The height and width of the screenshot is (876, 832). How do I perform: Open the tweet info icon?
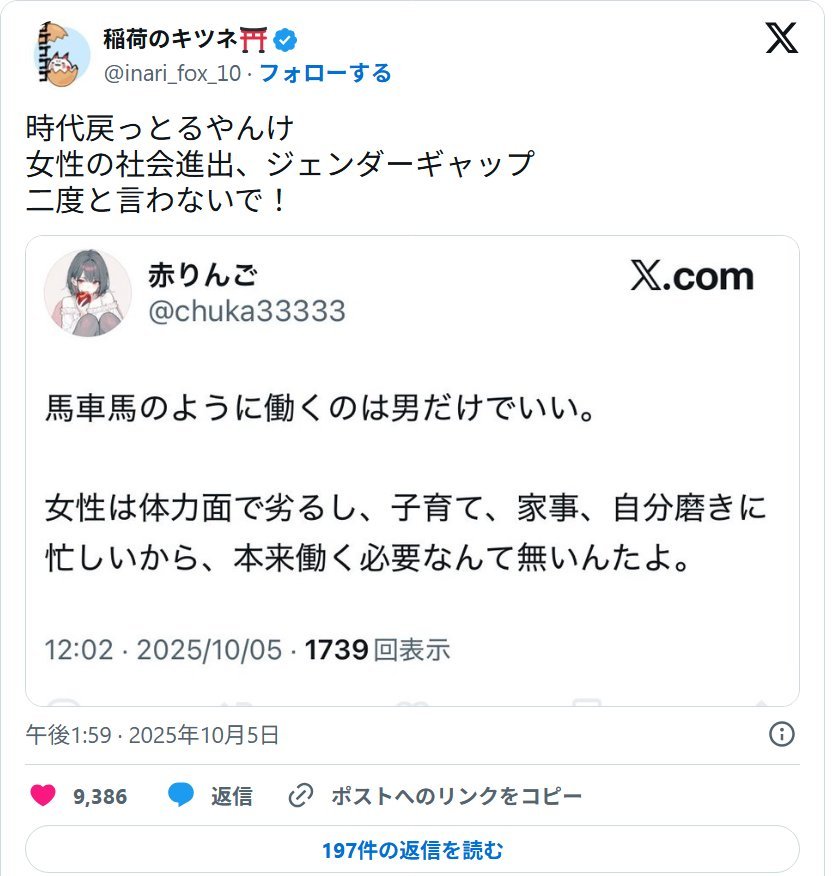click(x=781, y=734)
